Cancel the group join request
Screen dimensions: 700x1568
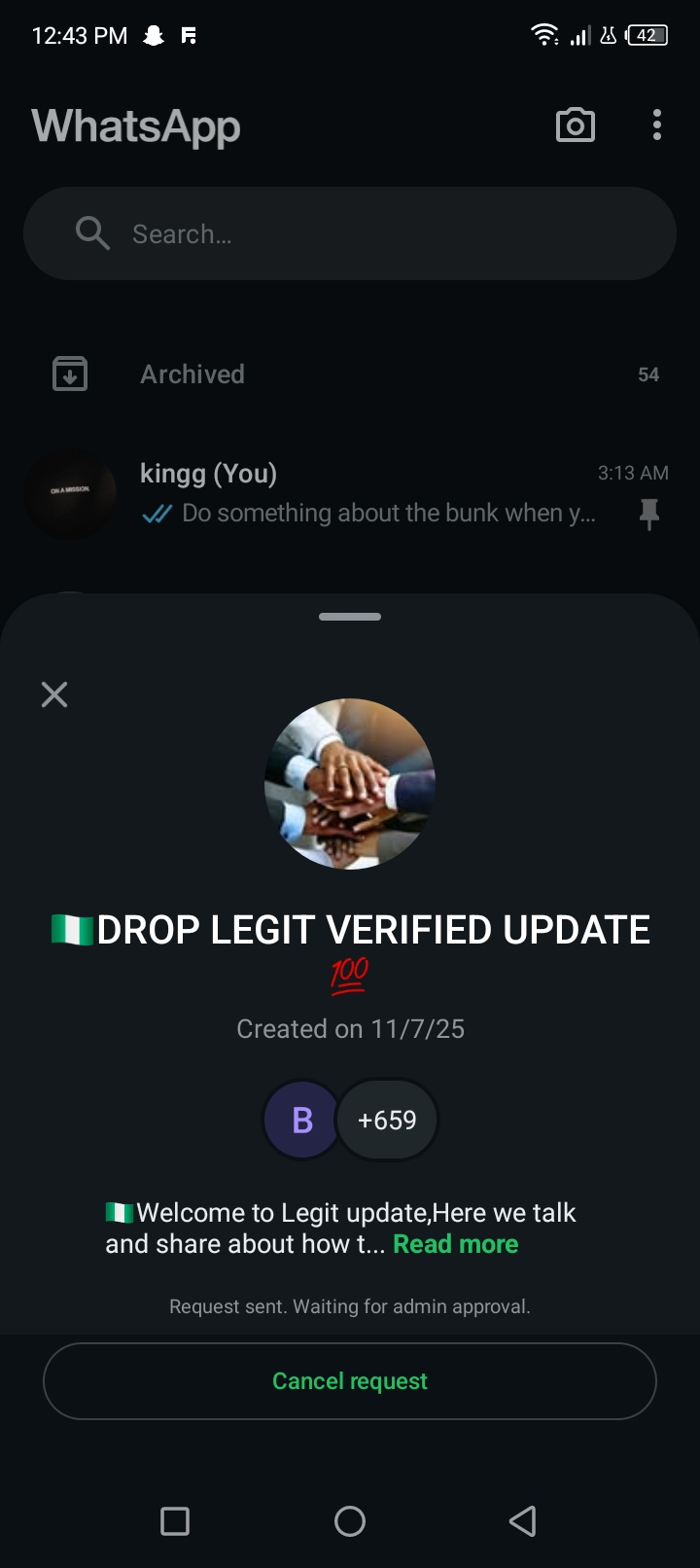tap(350, 1381)
